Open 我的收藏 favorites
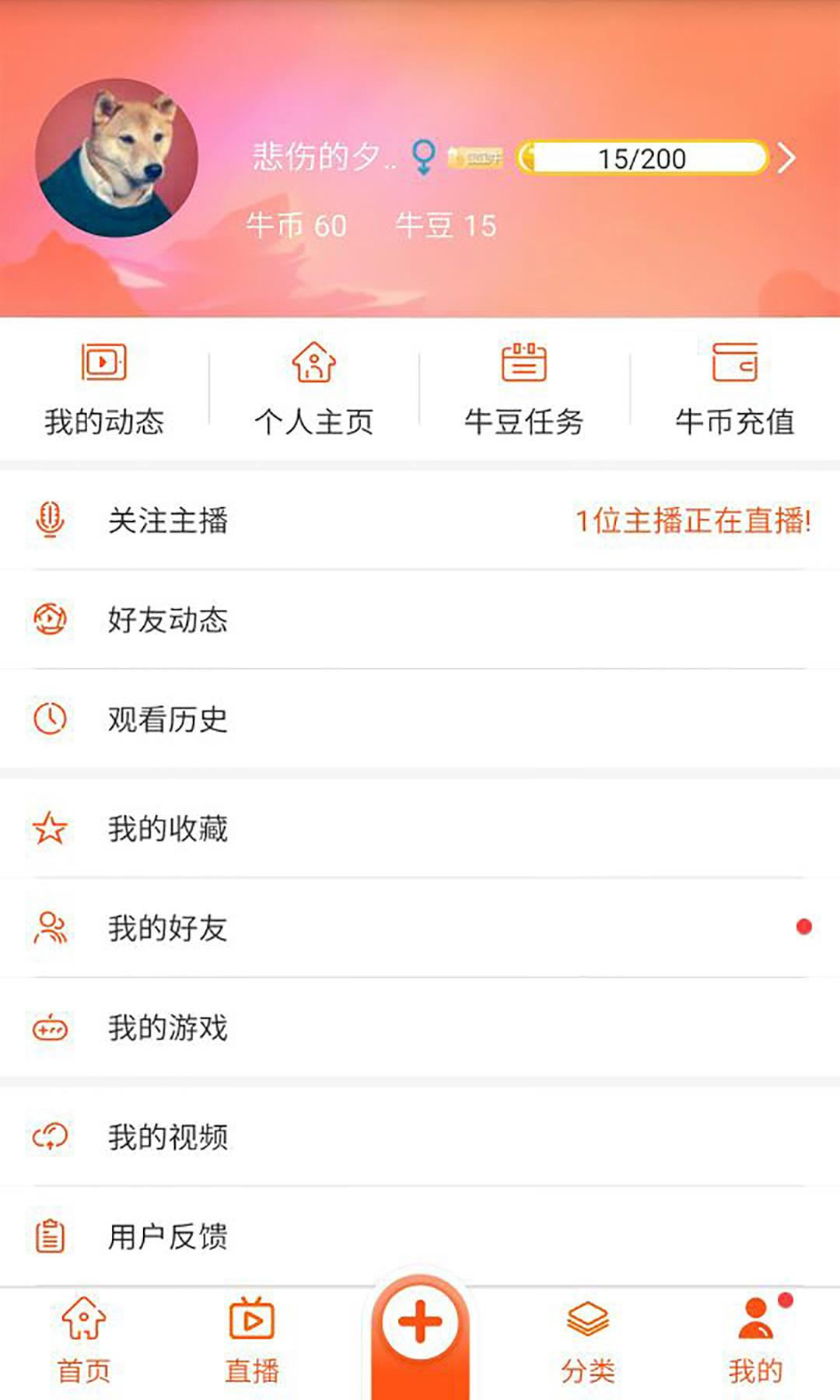 420,828
